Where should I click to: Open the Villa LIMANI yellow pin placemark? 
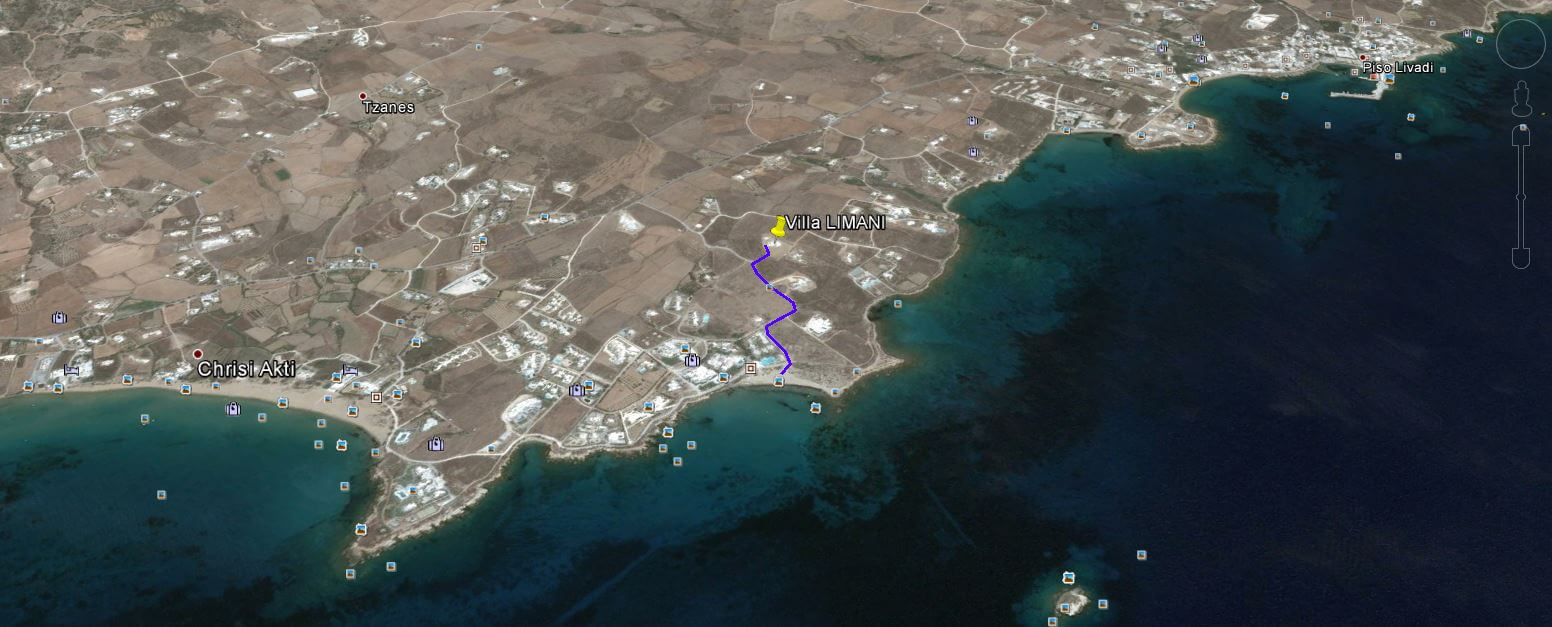pyautogui.click(x=779, y=225)
